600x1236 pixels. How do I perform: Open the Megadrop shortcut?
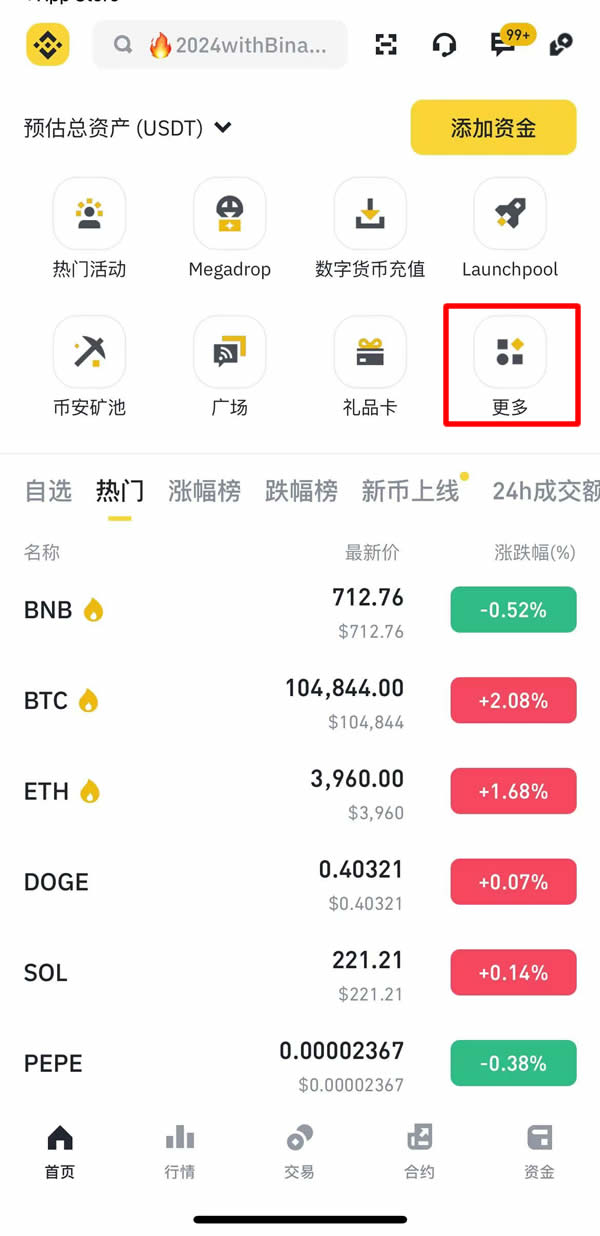tap(229, 229)
